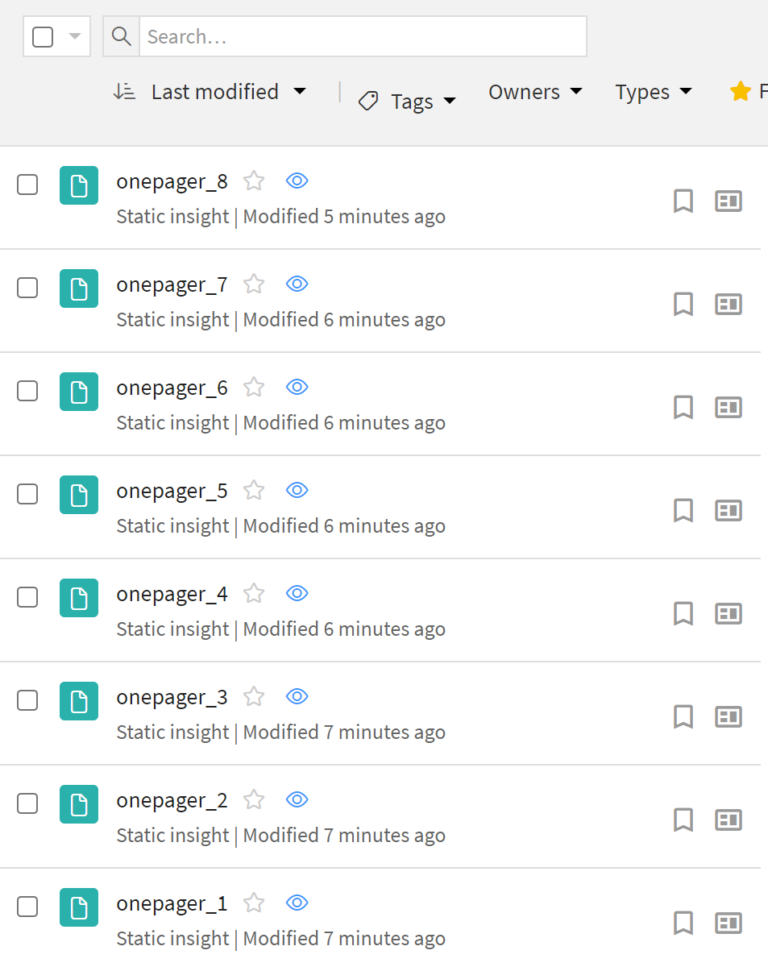Open the onepager_8 static insight
The image size is (768, 967).
pos(172,182)
